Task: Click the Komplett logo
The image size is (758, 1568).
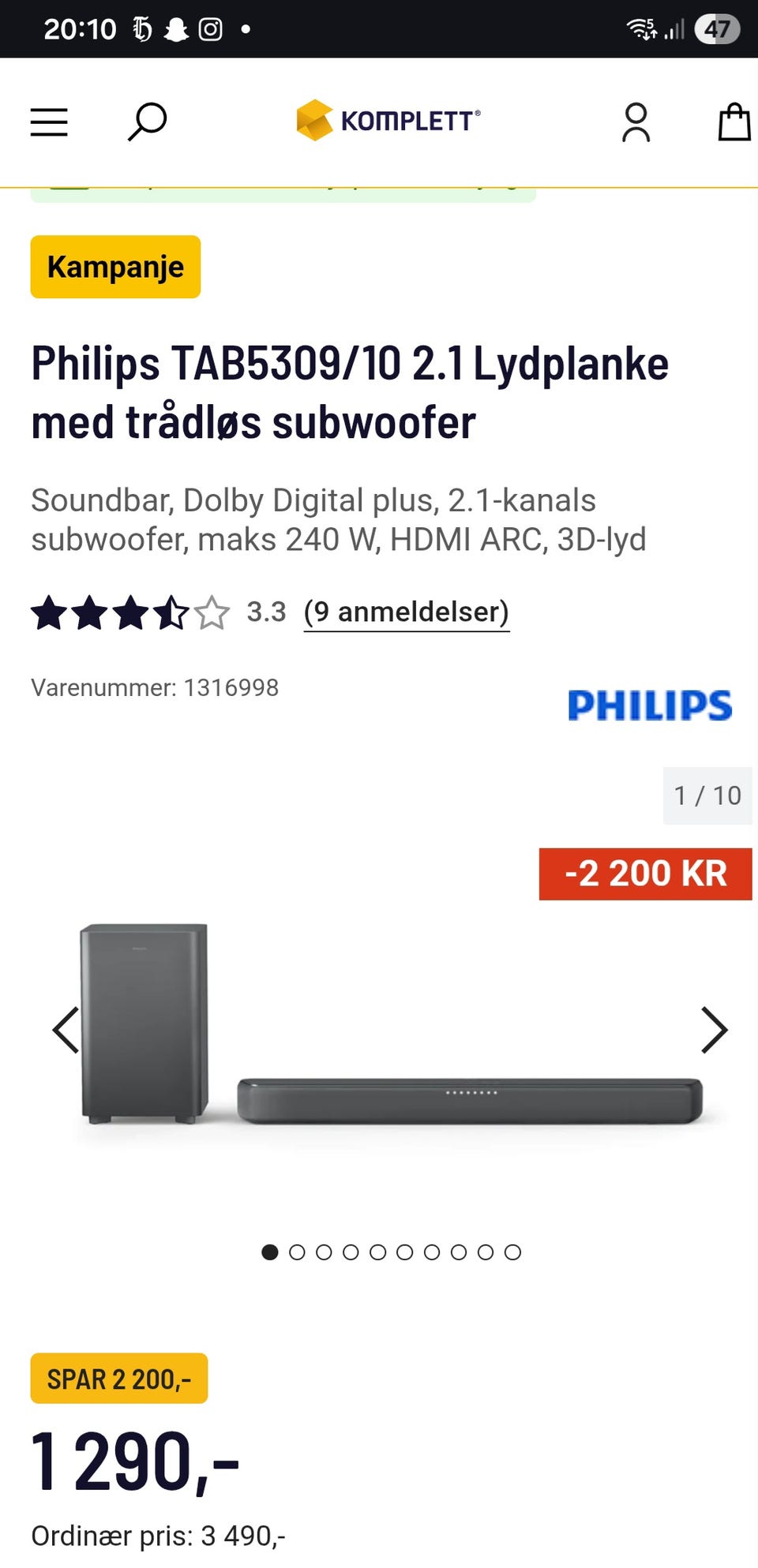Action: pos(387,118)
